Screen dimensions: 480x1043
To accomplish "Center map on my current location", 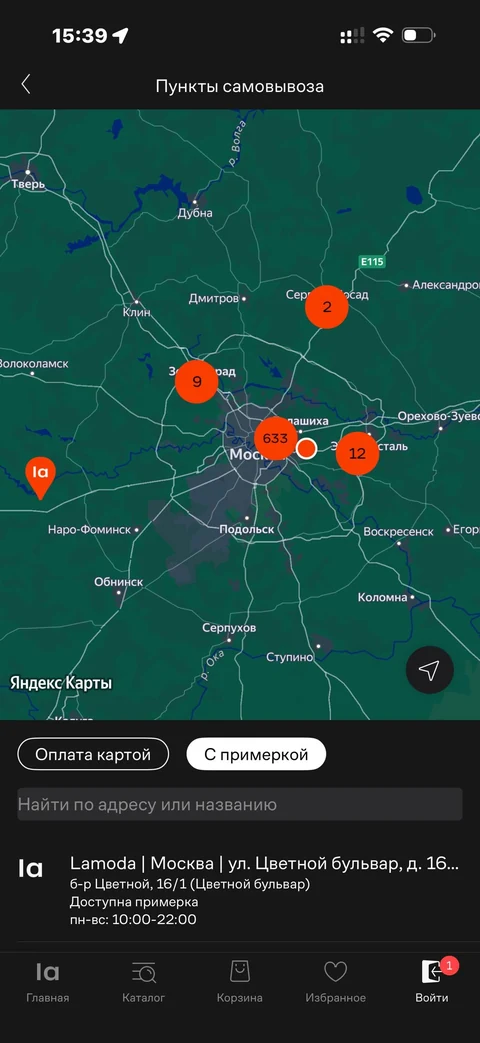I will pyautogui.click(x=429, y=670).
